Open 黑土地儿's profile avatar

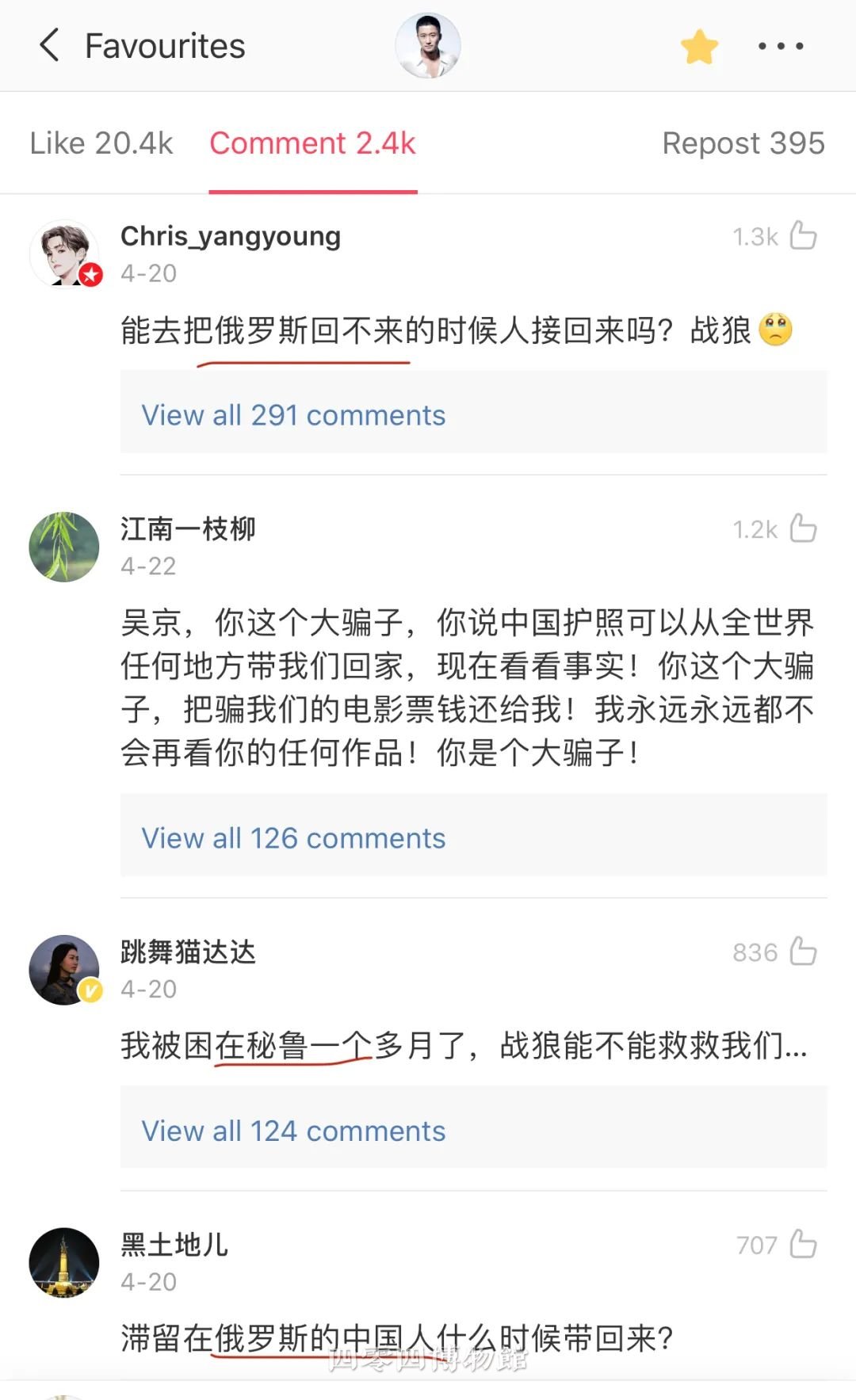[x=64, y=1262]
